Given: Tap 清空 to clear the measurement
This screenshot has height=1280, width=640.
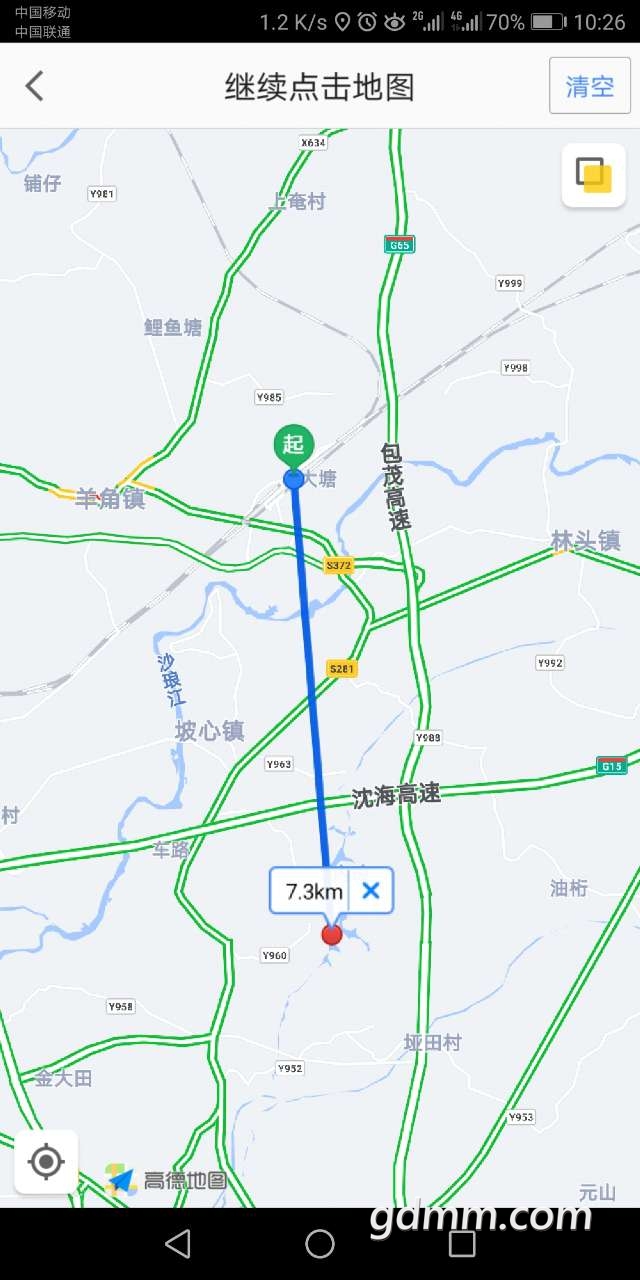Looking at the screenshot, I should coord(590,86).
